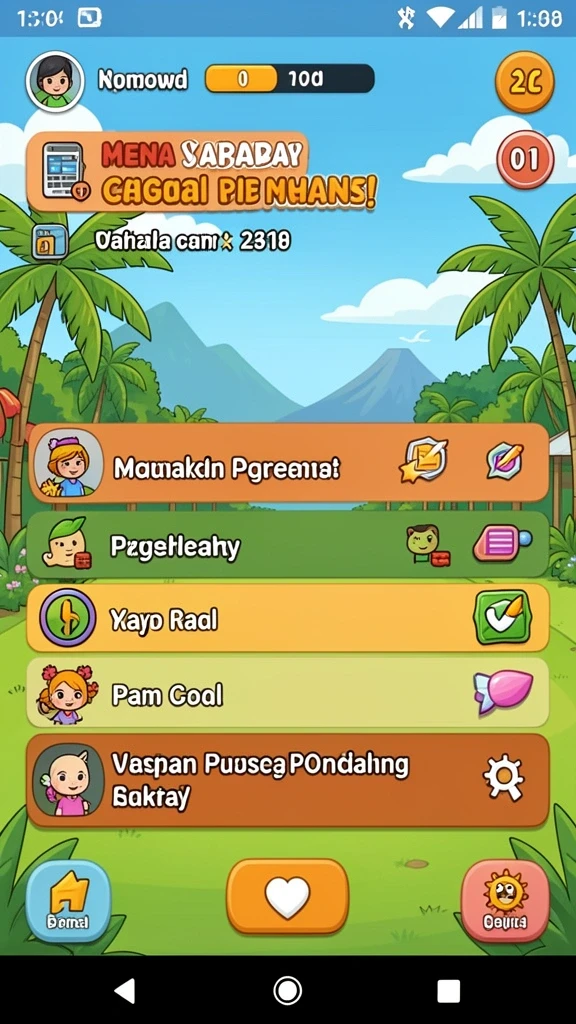Image resolution: width=576 pixels, height=1024 pixels.
Task: Go to the blue home button
Action: coord(68,901)
